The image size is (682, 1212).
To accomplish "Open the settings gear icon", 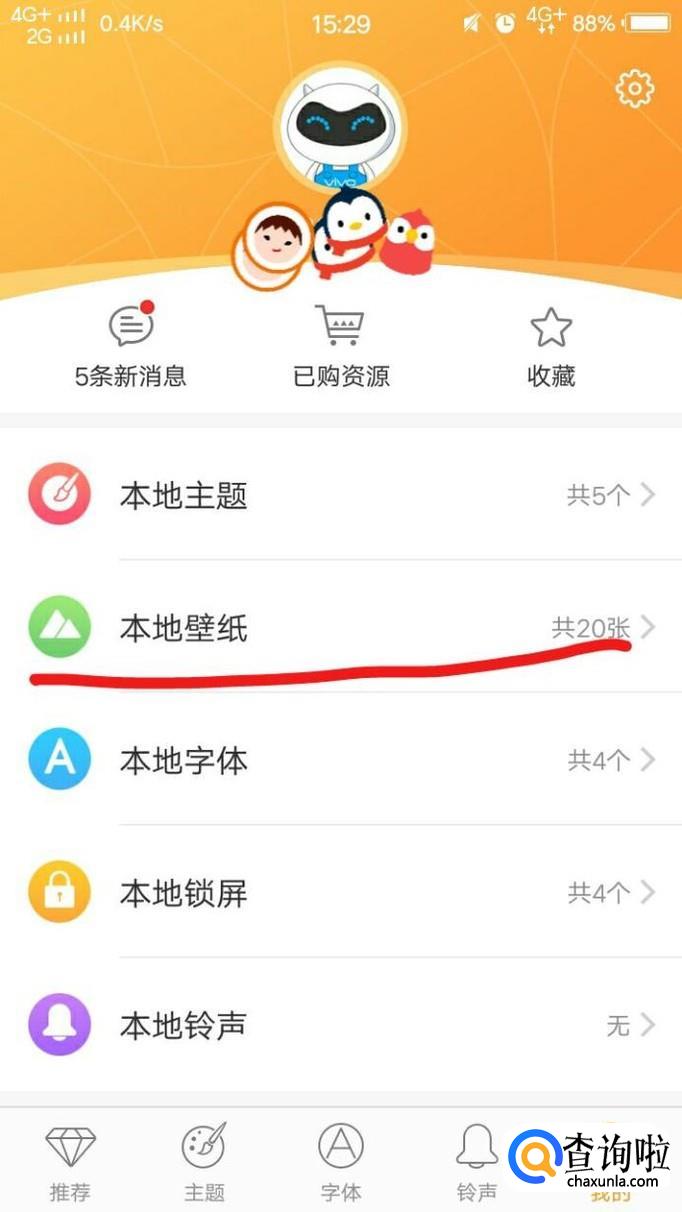I will [634, 89].
